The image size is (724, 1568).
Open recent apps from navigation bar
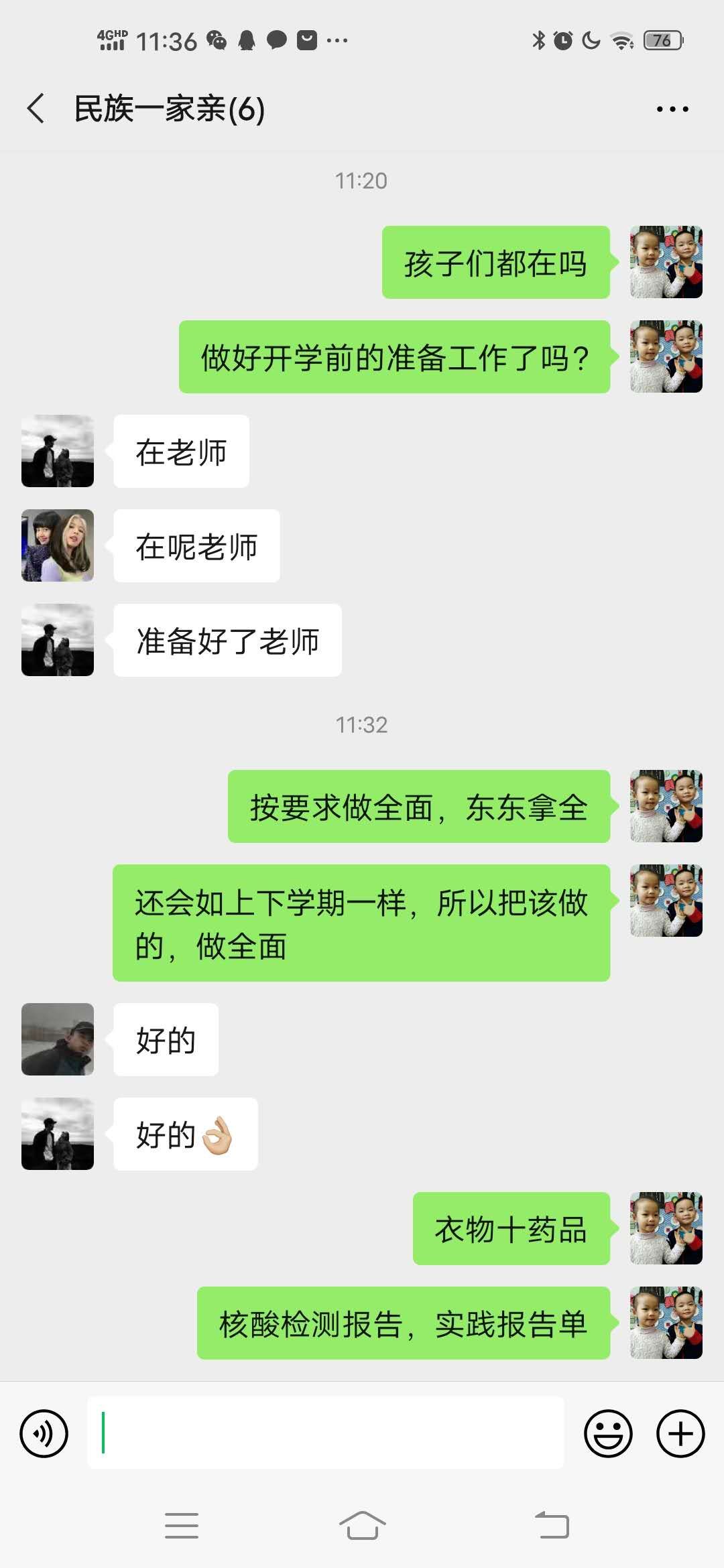pos(182,1526)
